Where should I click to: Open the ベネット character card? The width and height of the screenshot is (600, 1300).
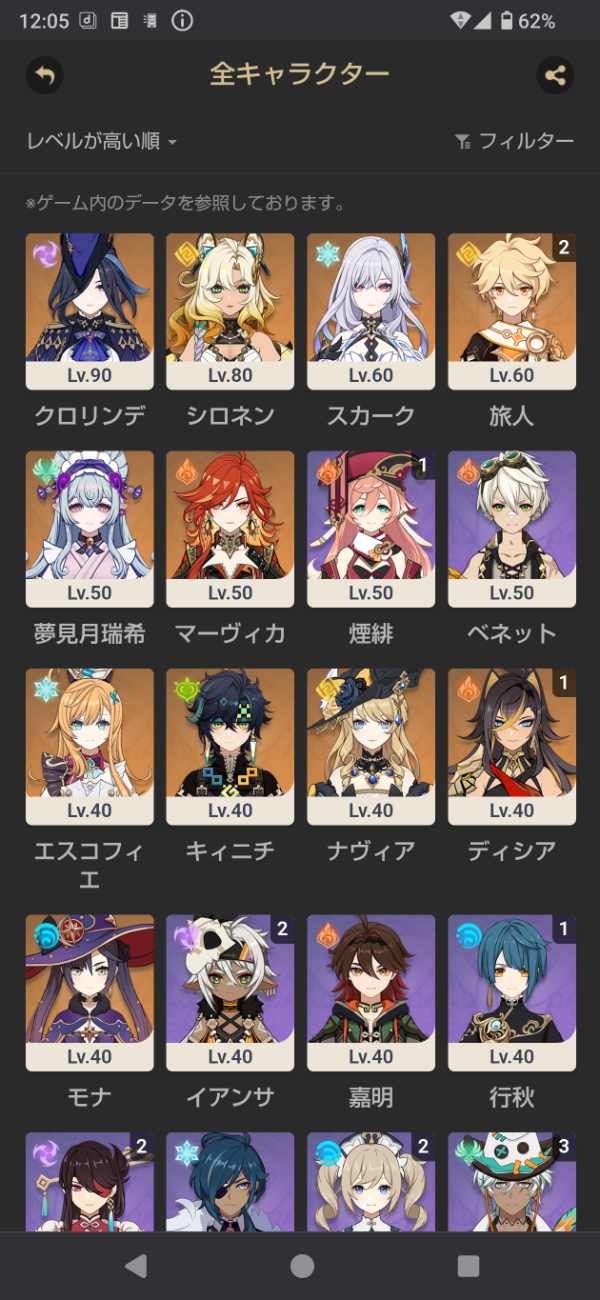pos(512,528)
